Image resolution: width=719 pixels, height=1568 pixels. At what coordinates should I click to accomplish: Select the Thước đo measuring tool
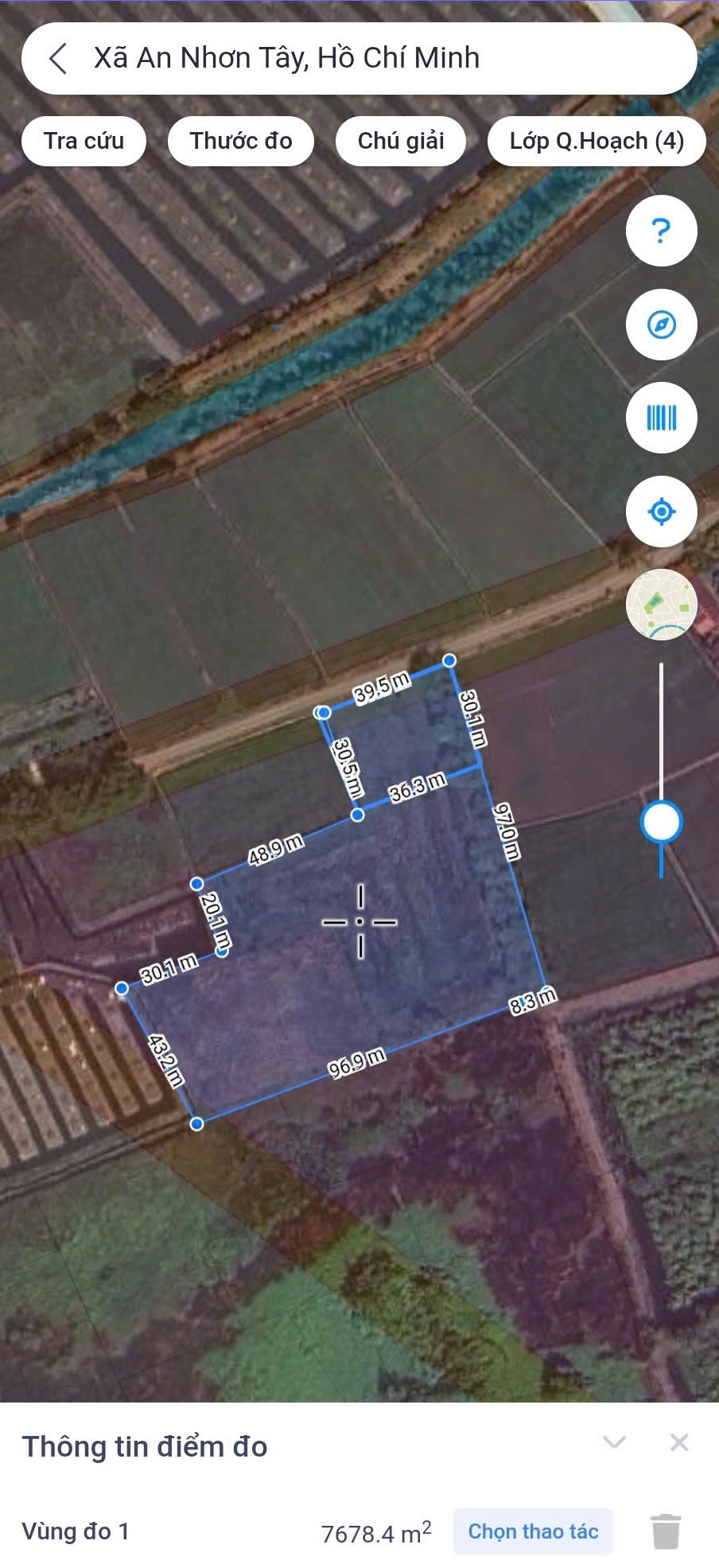240,141
